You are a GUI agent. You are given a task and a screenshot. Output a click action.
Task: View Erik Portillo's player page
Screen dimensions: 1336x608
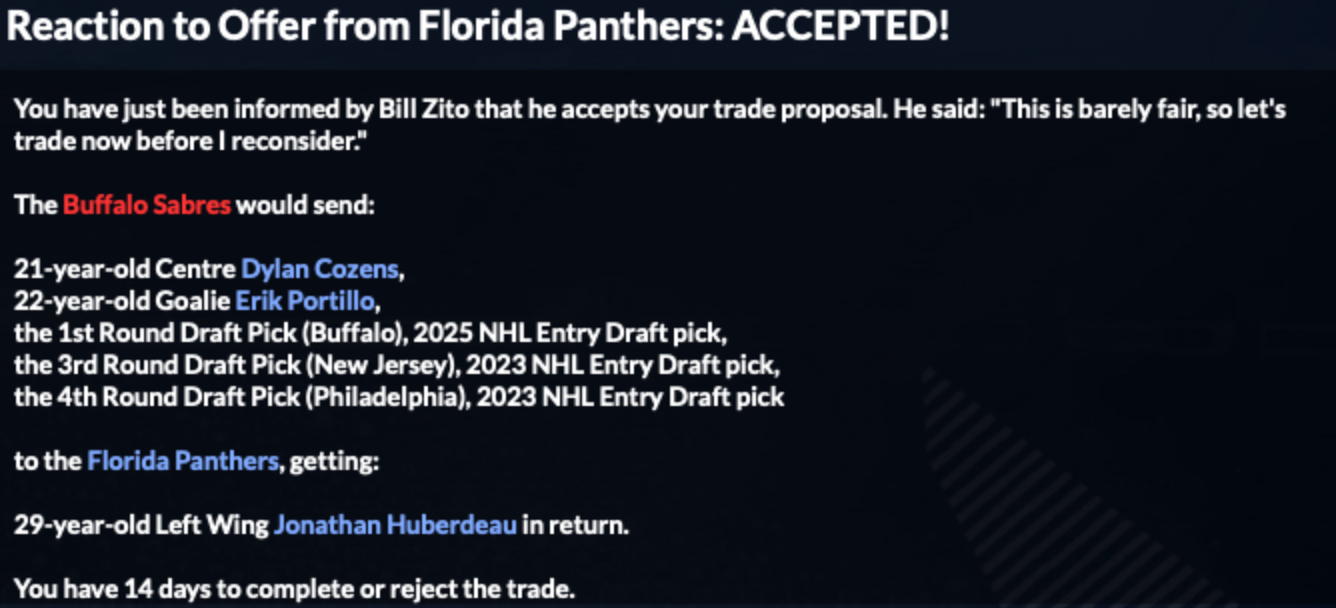pyautogui.click(x=306, y=301)
